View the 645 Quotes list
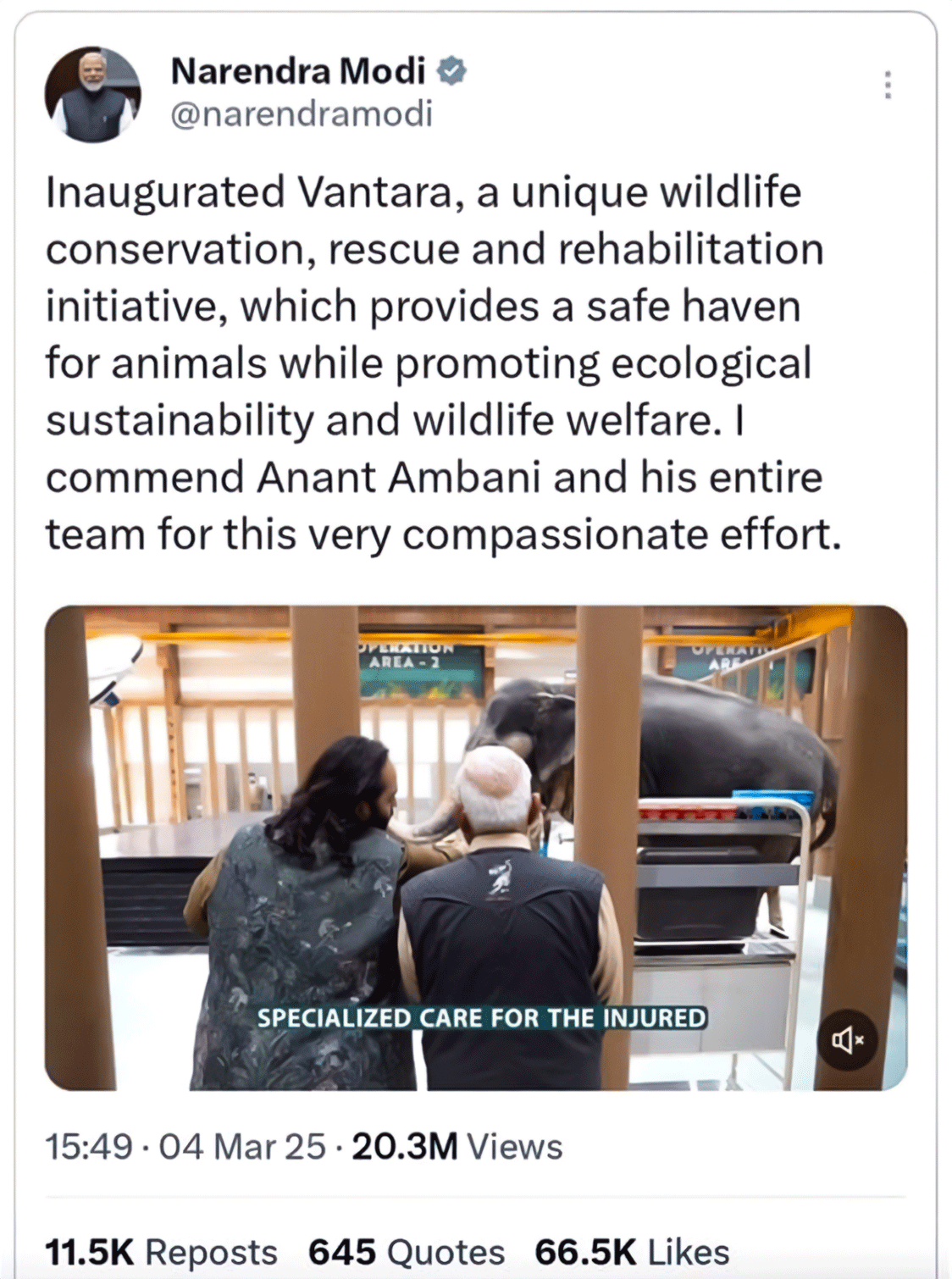952x1279 pixels. [x=406, y=1252]
